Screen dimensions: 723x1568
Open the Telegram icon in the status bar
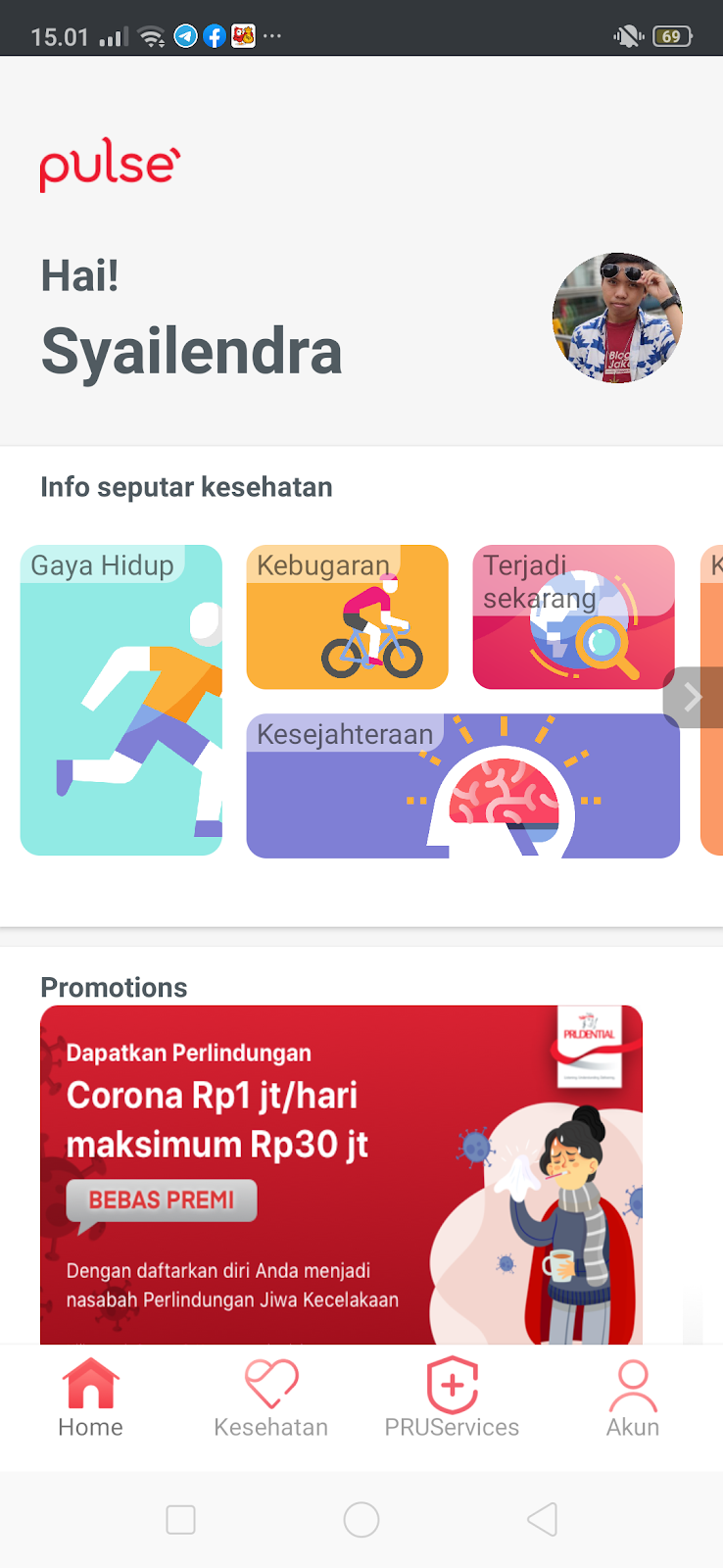(185, 36)
